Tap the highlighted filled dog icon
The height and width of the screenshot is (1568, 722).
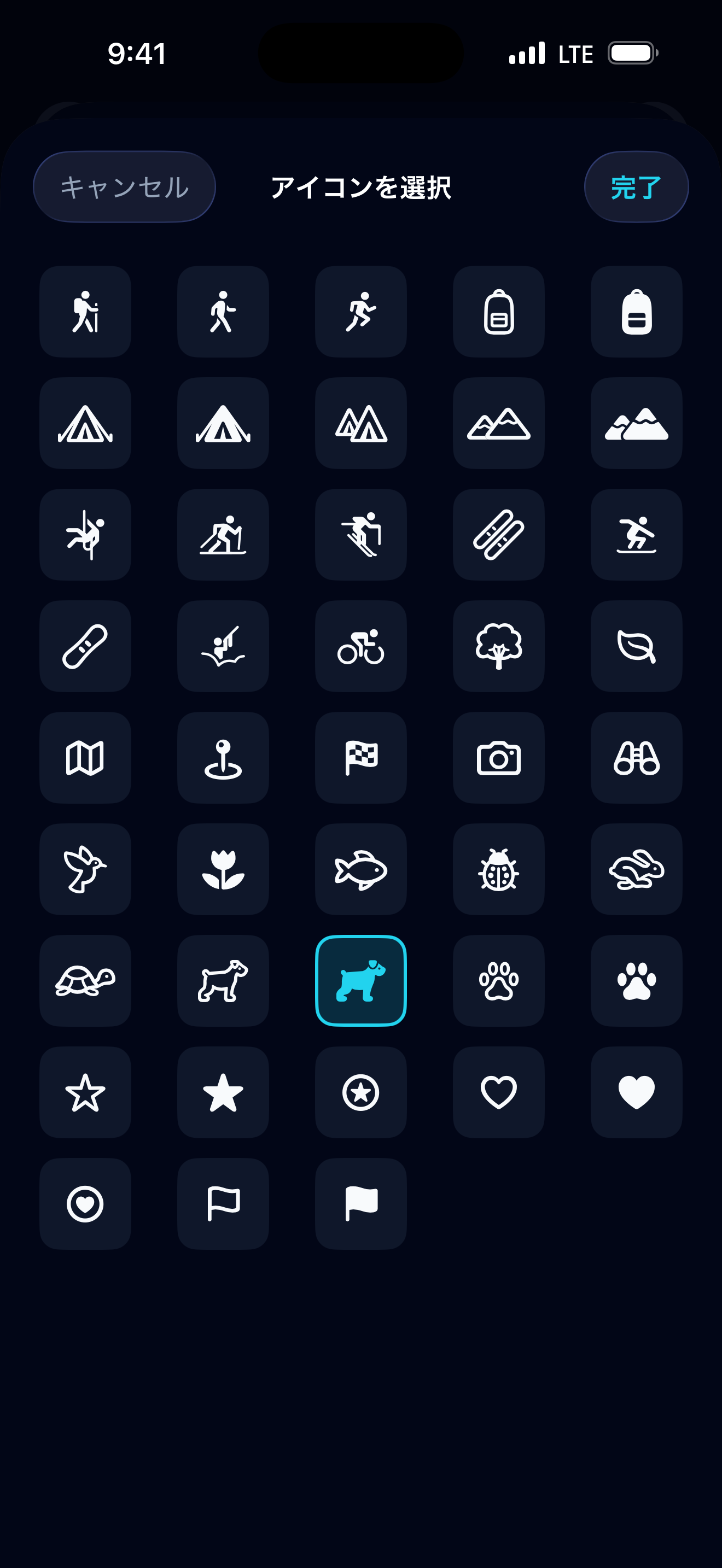pos(361,981)
